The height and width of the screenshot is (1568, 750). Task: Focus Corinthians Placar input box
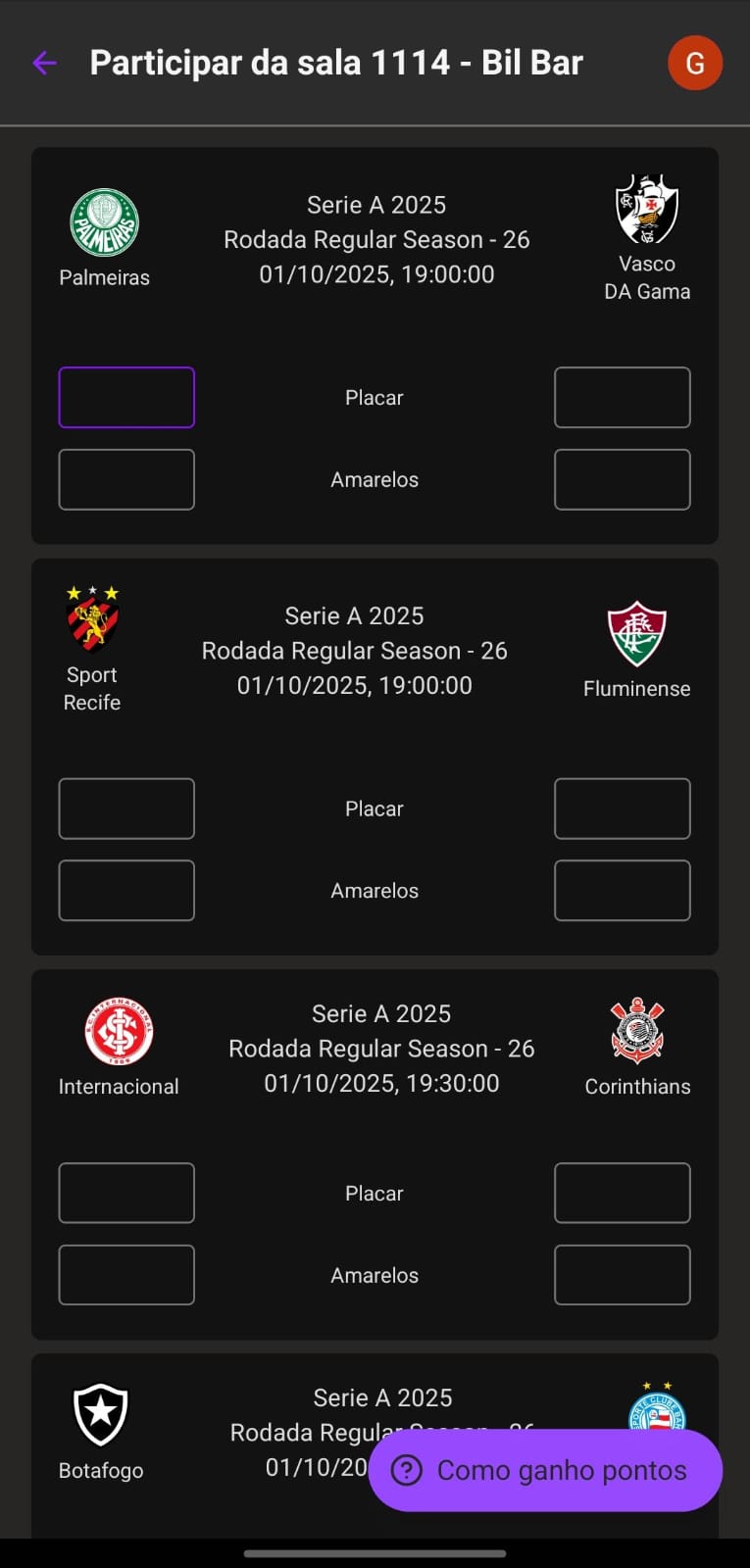(x=623, y=1193)
